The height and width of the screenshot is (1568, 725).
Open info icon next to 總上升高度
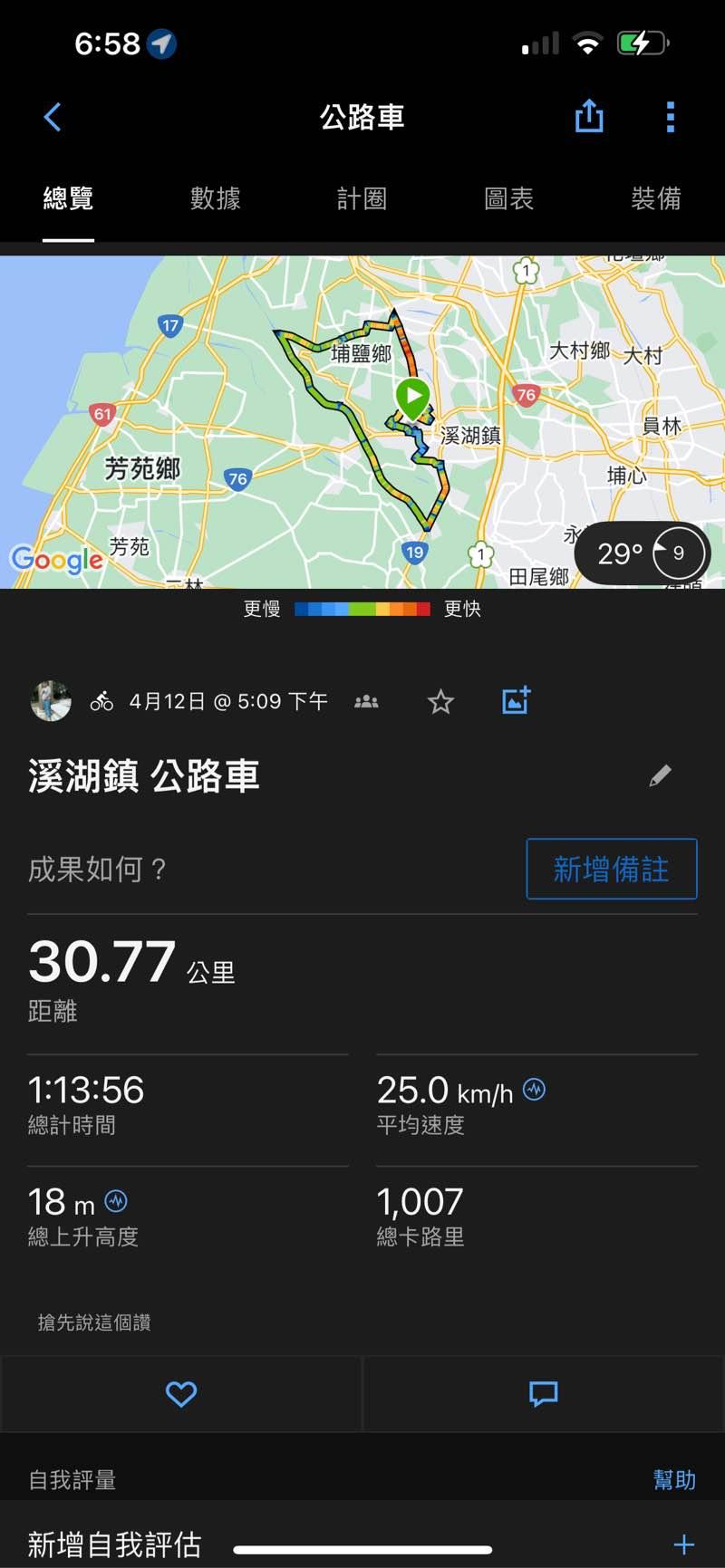(x=116, y=1201)
